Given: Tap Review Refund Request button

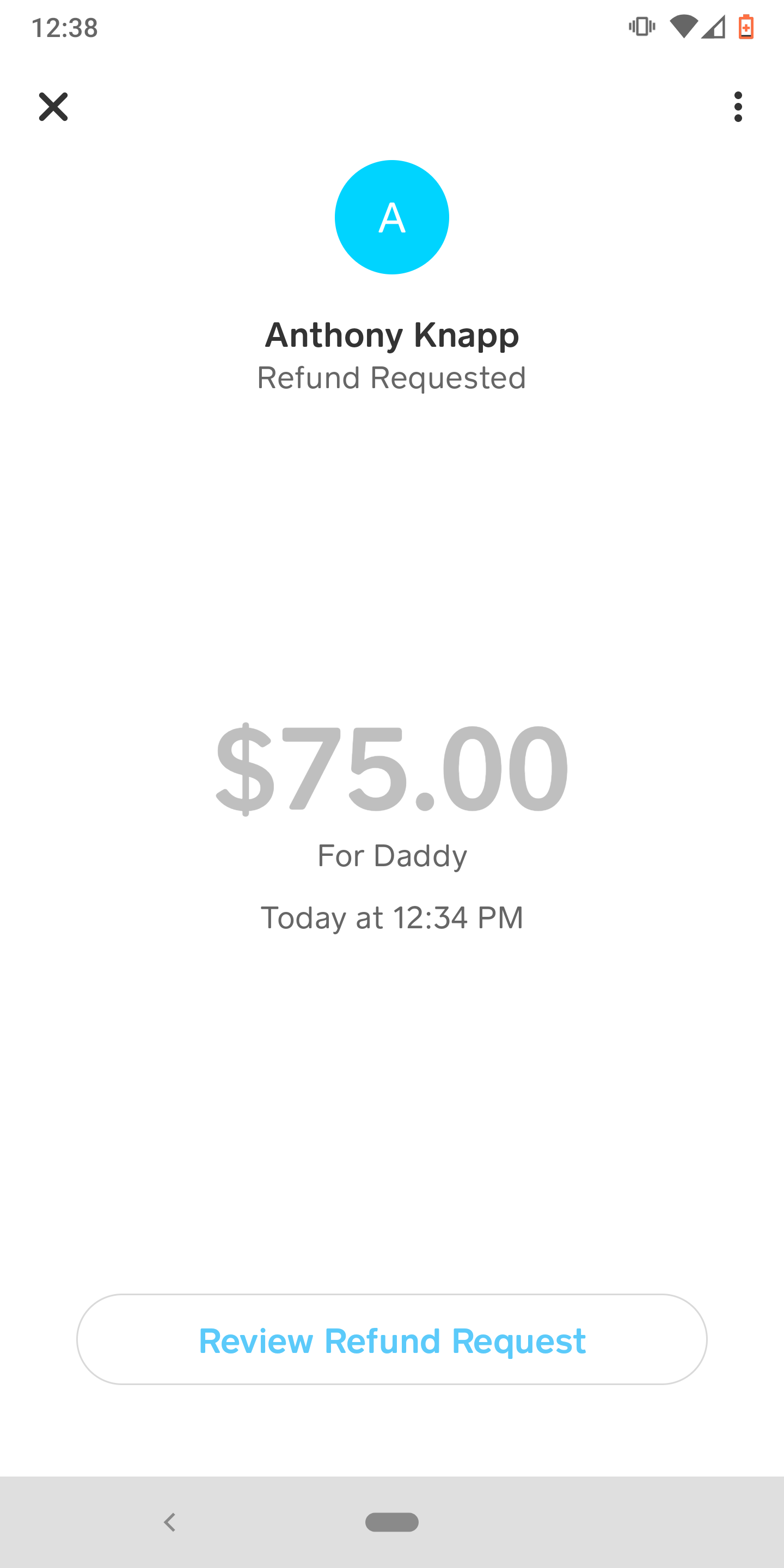Looking at the screenshot, I should [392, 1340].
